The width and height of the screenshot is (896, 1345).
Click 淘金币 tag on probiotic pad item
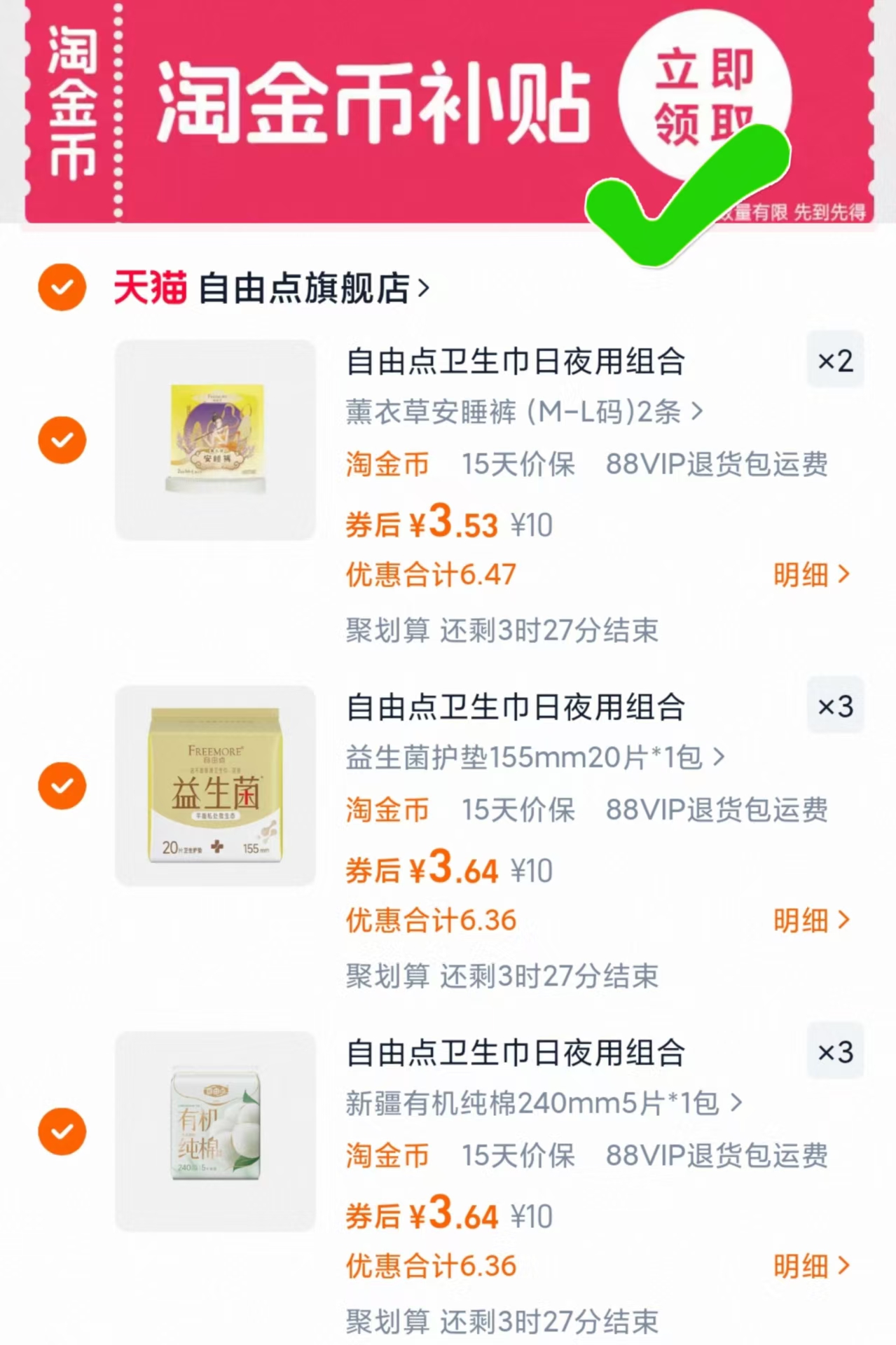pos(386,809)
